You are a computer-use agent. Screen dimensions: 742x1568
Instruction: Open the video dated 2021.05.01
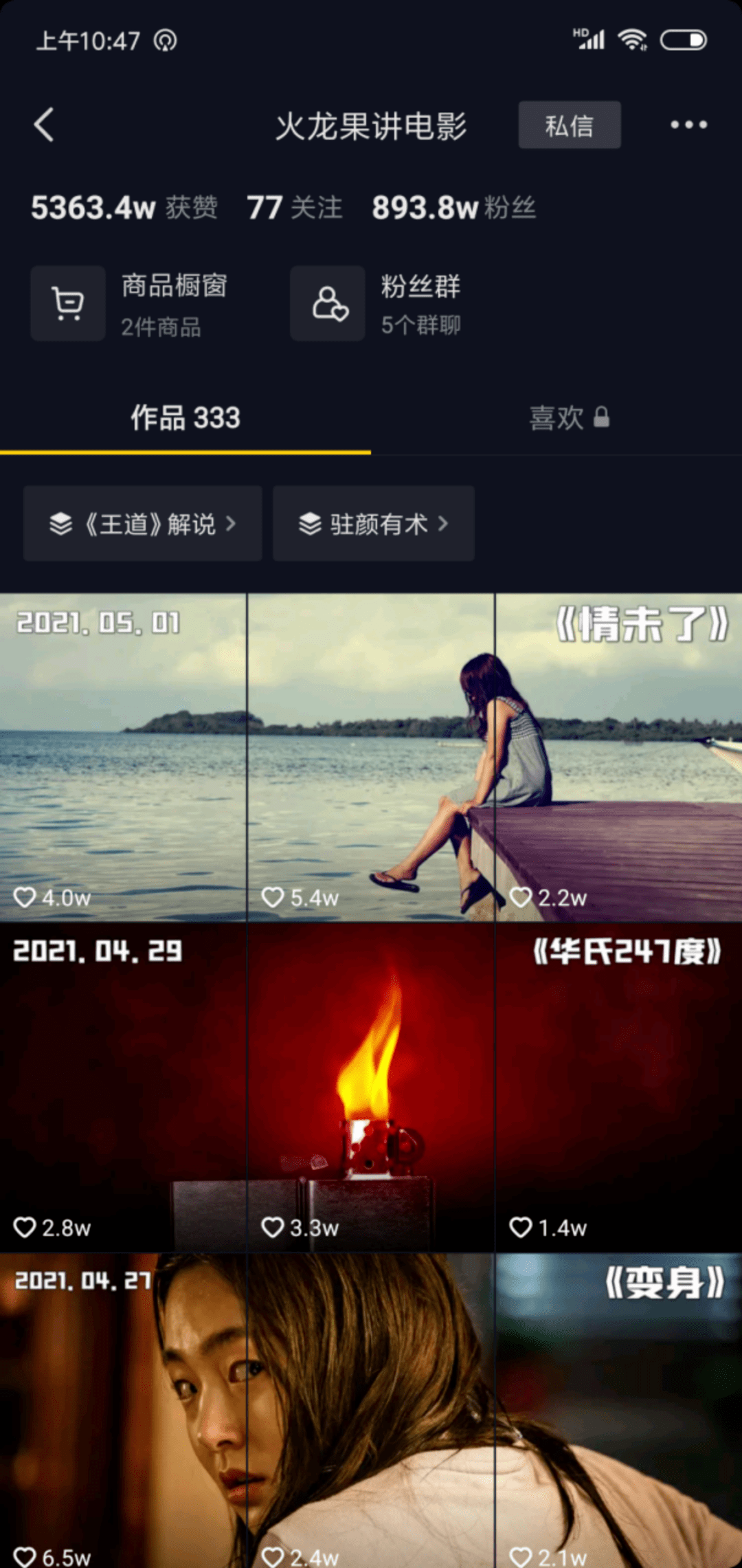[122, 756]
